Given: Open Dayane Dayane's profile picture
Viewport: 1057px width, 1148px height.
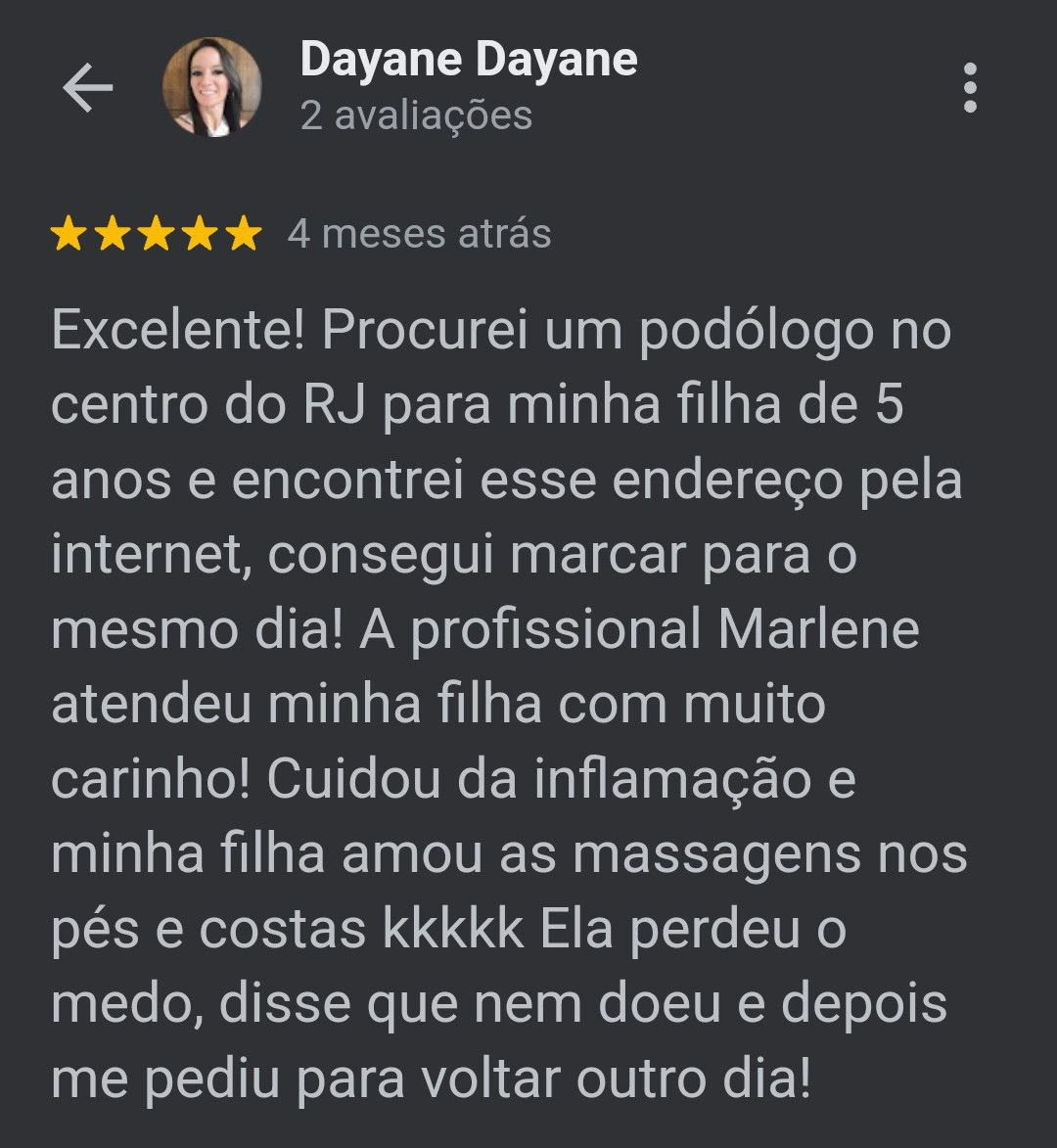Looking at the screenshot, I should (211, 88).
